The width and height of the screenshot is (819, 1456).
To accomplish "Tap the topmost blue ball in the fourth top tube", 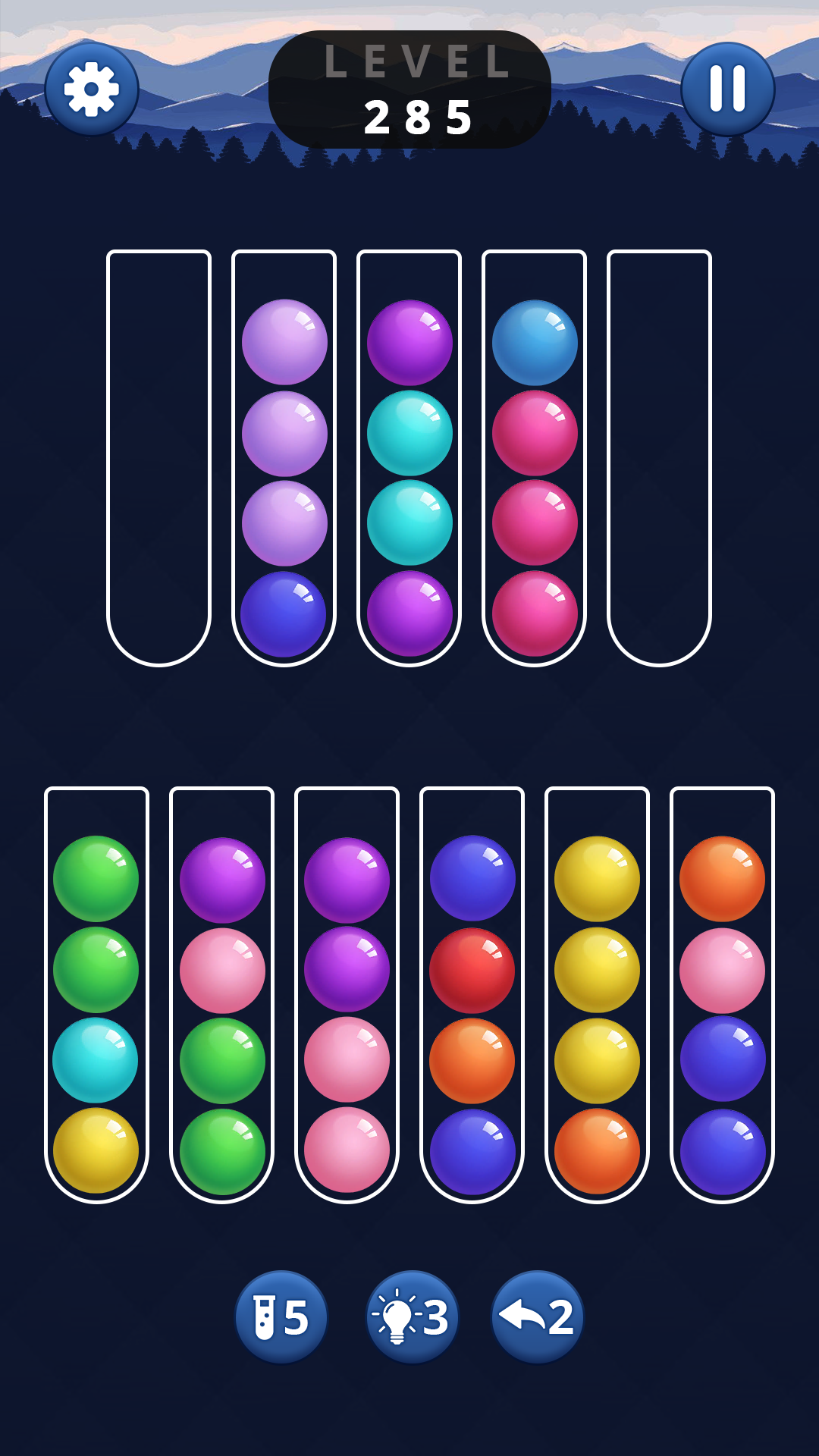I will point(535,343).
